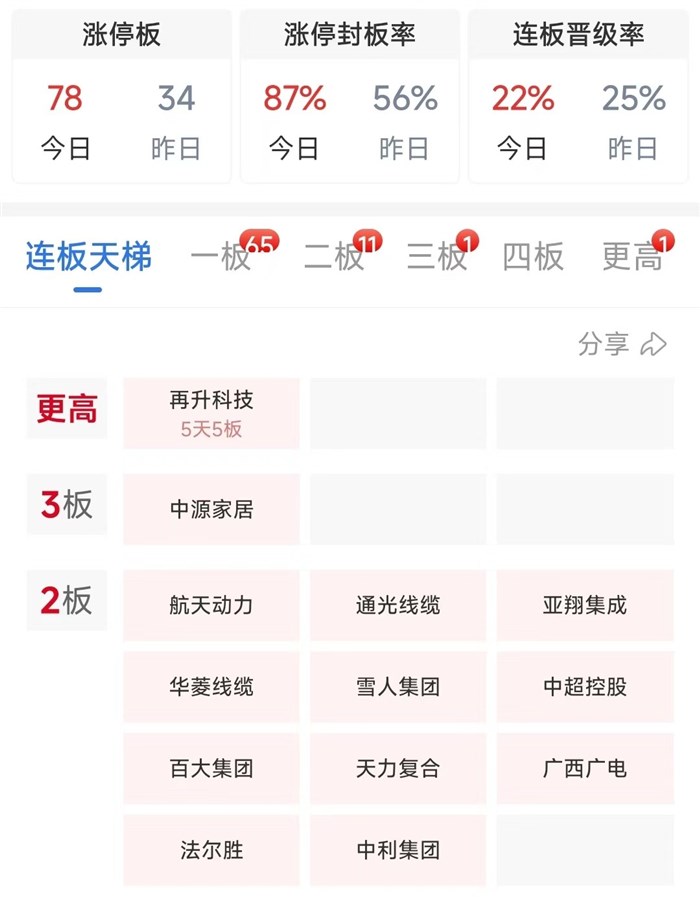The image size is (700, 900).
Task: Open the 三板 tab
Action: coord(437,257)
